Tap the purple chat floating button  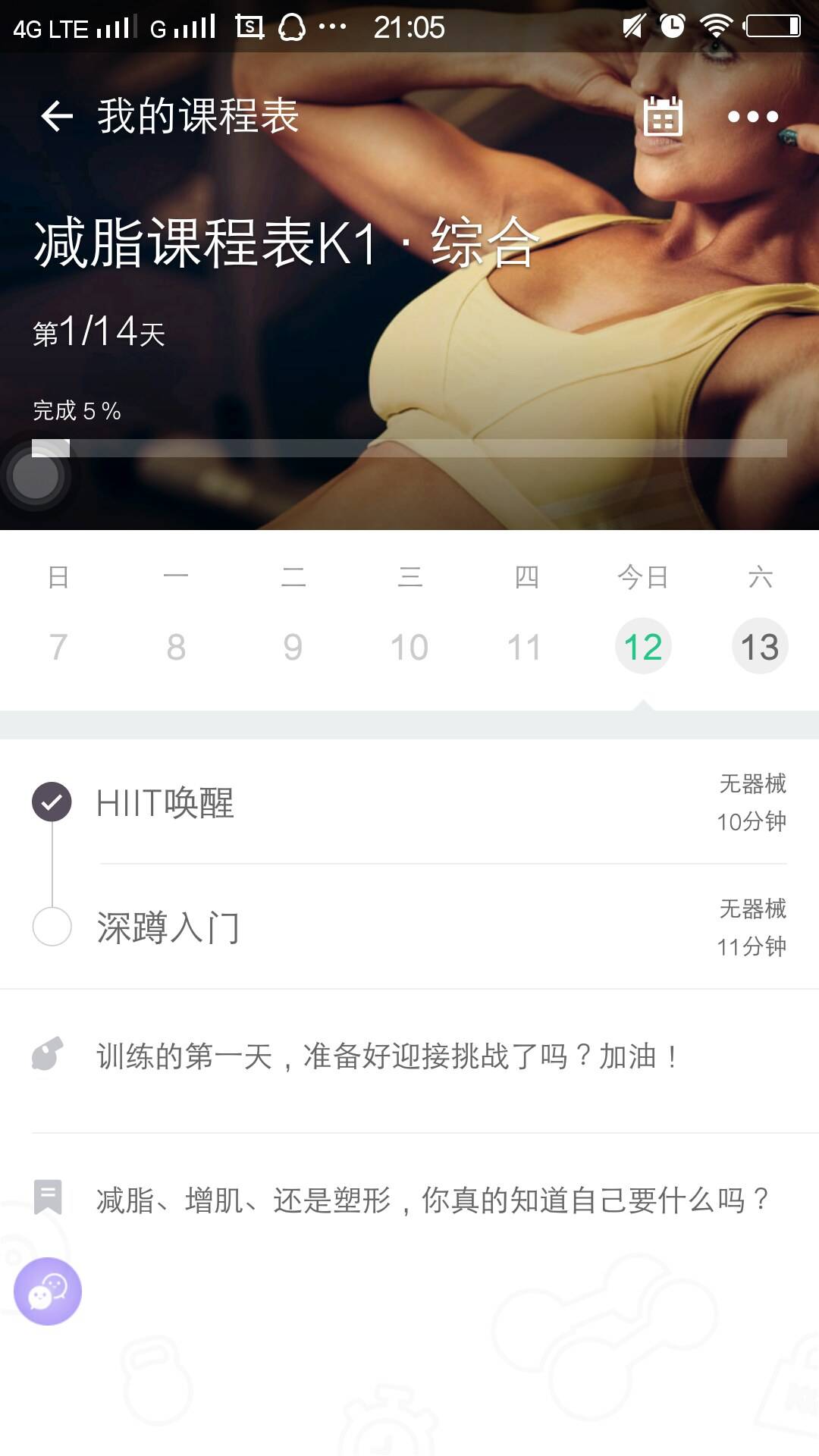click(x=48, y=1291)
